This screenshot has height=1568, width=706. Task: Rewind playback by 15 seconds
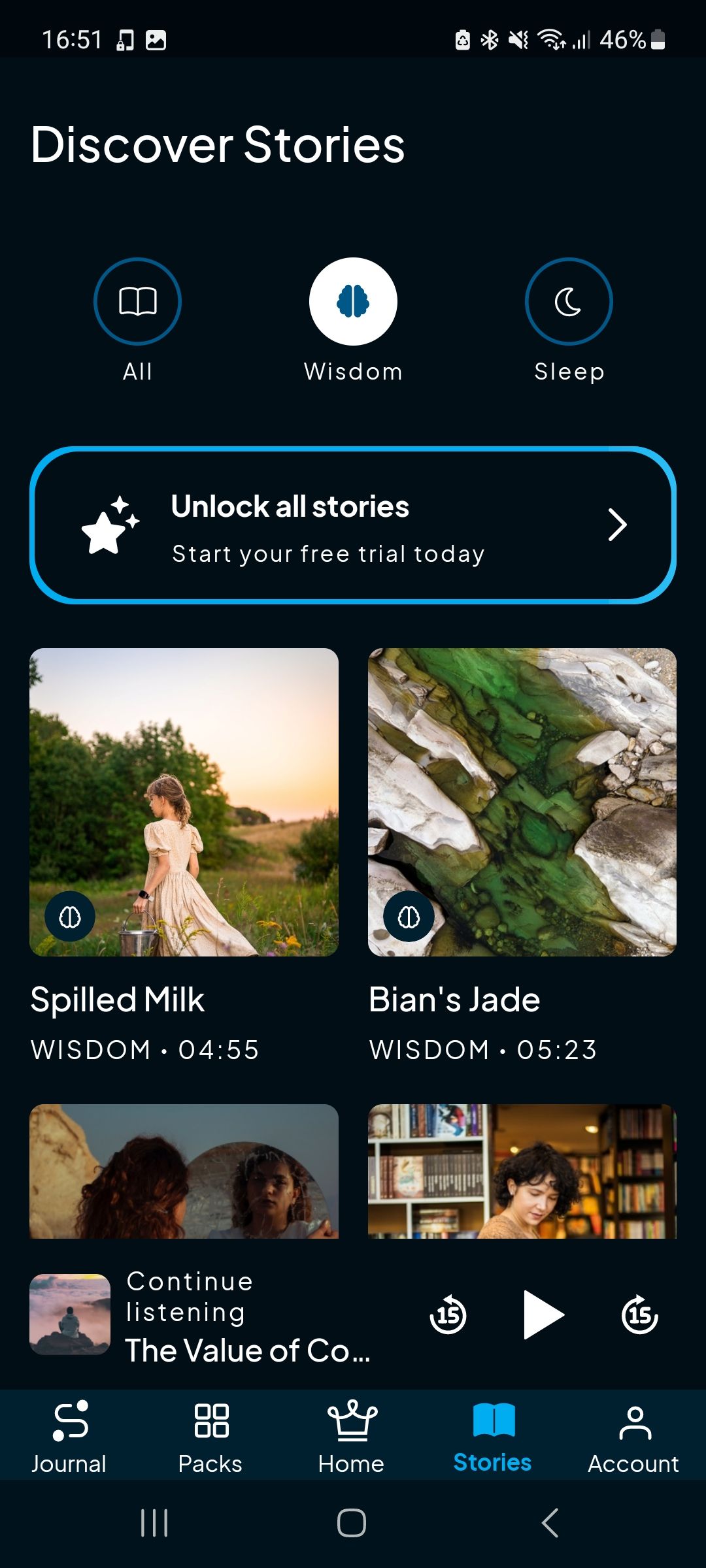tap(448, 1315)
